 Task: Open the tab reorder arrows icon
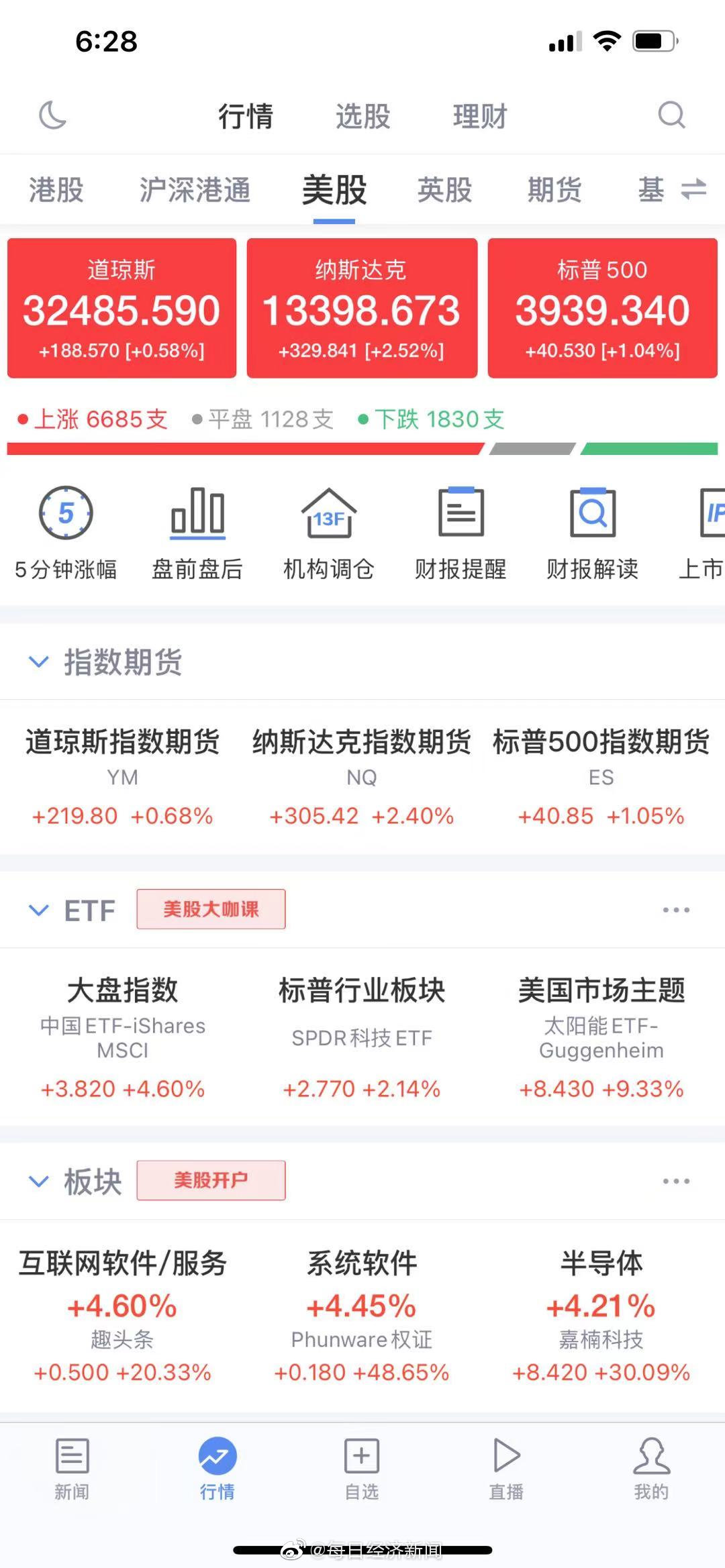click(693, 189)
